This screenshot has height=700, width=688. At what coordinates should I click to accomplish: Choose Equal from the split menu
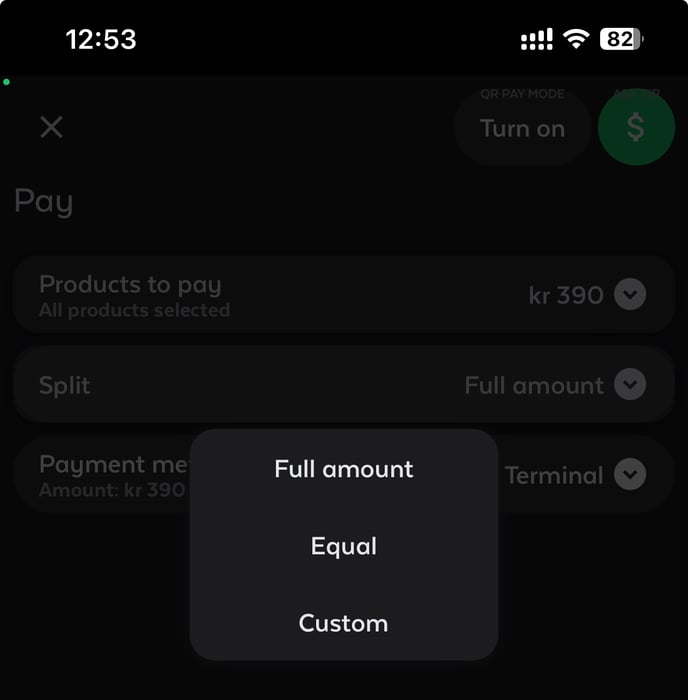pos(343,546)
